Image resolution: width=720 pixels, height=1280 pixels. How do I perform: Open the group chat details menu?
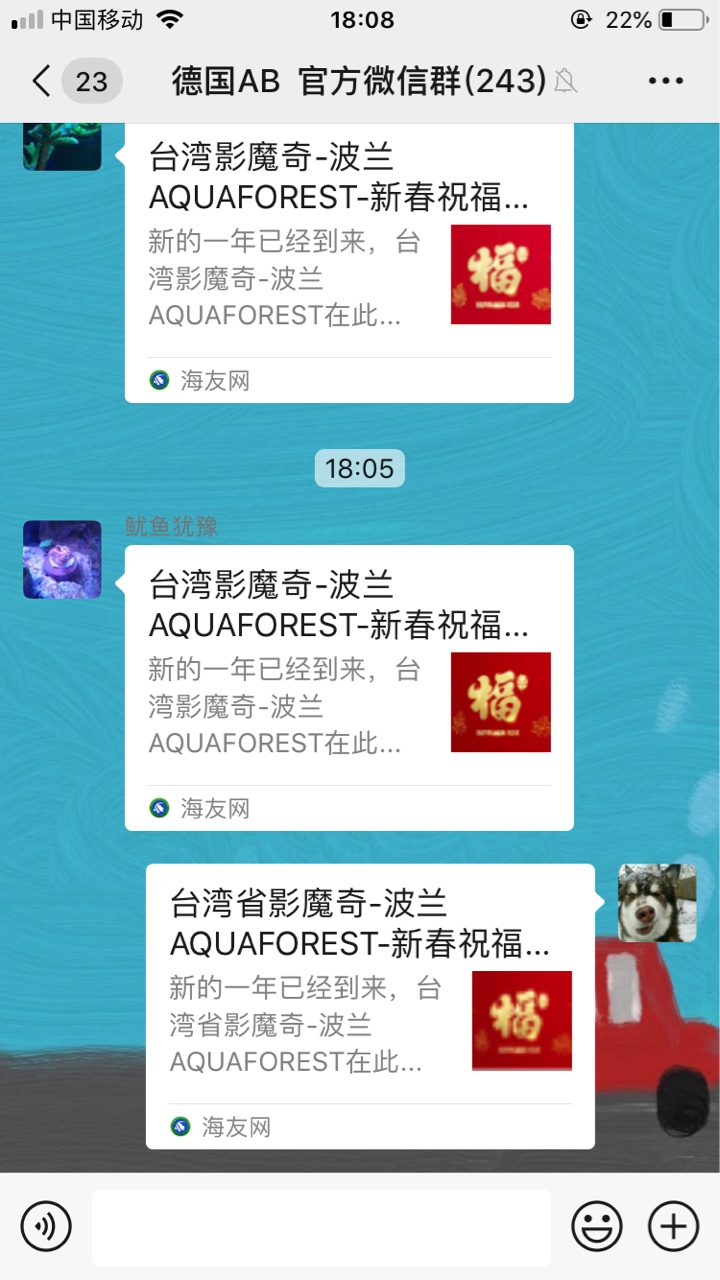tap(665, 81)
